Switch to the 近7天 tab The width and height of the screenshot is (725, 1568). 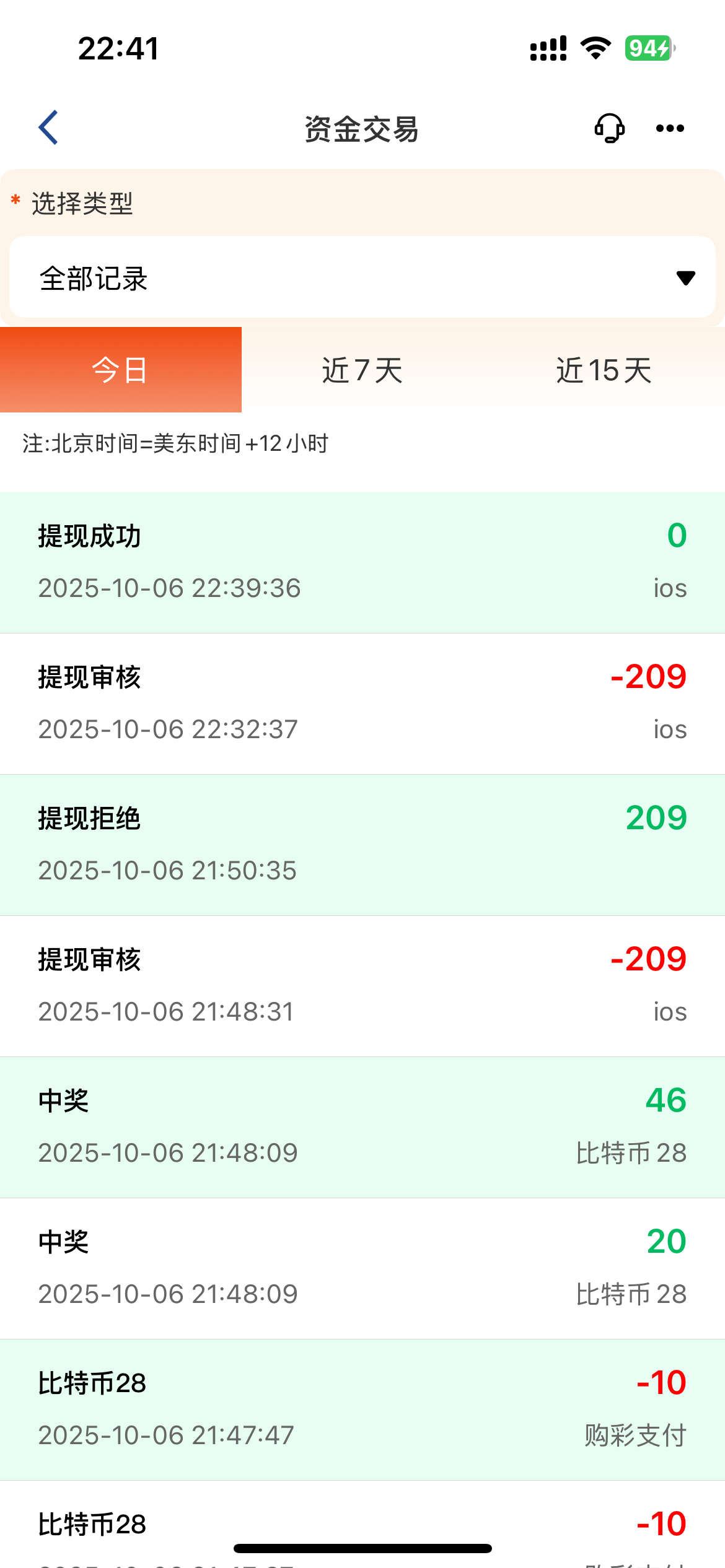click(362, 370)
